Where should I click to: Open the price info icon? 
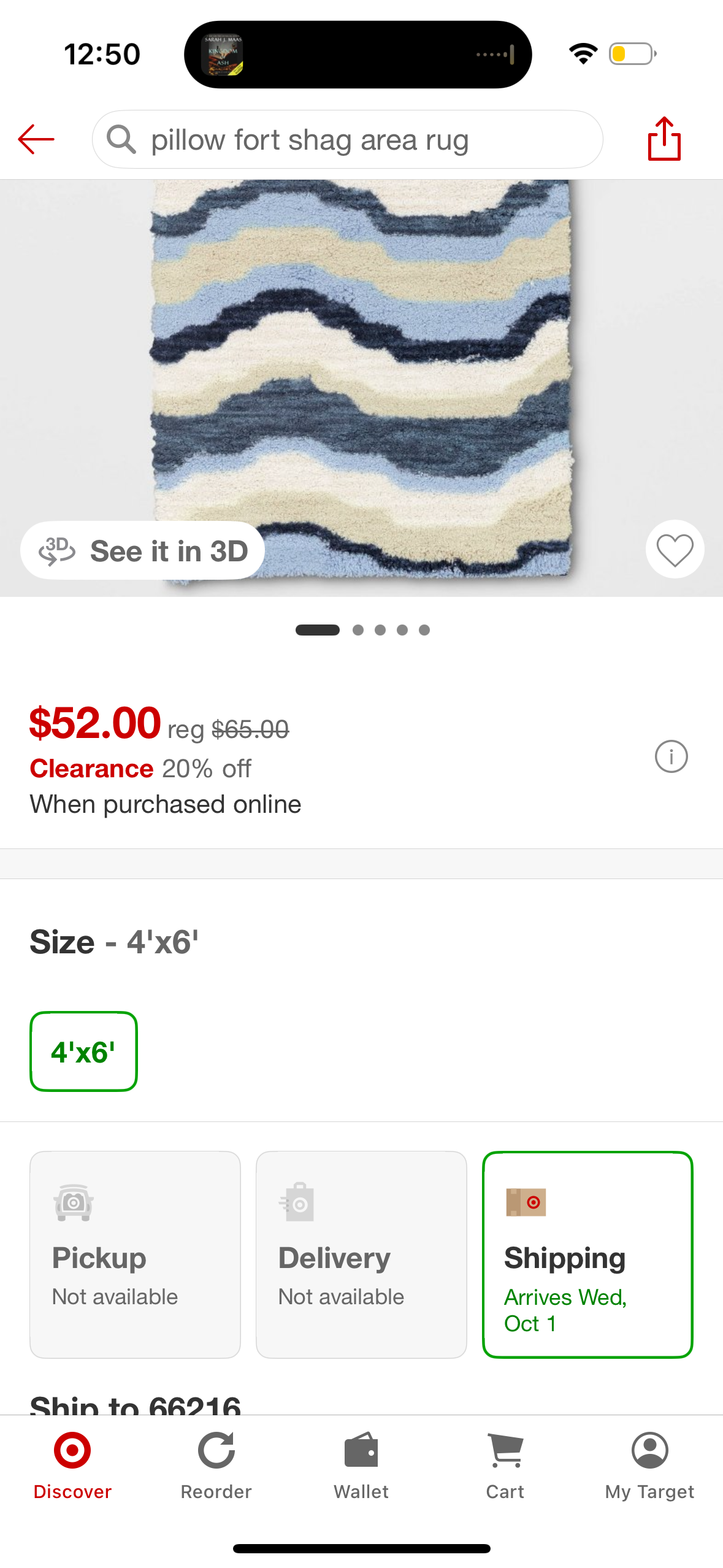(x=671, y=756)
